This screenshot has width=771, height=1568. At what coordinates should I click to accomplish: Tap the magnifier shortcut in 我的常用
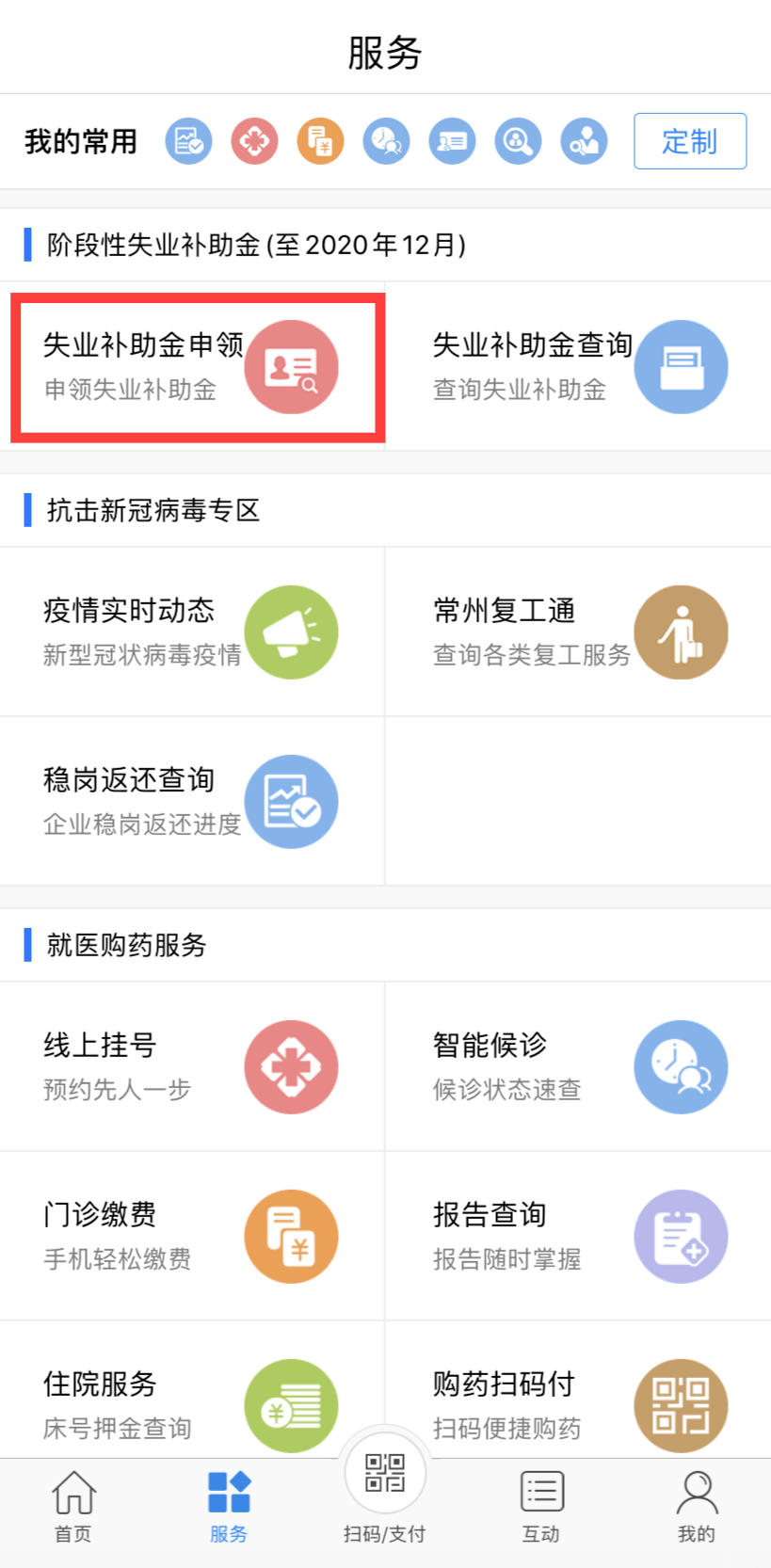(518, 141)
